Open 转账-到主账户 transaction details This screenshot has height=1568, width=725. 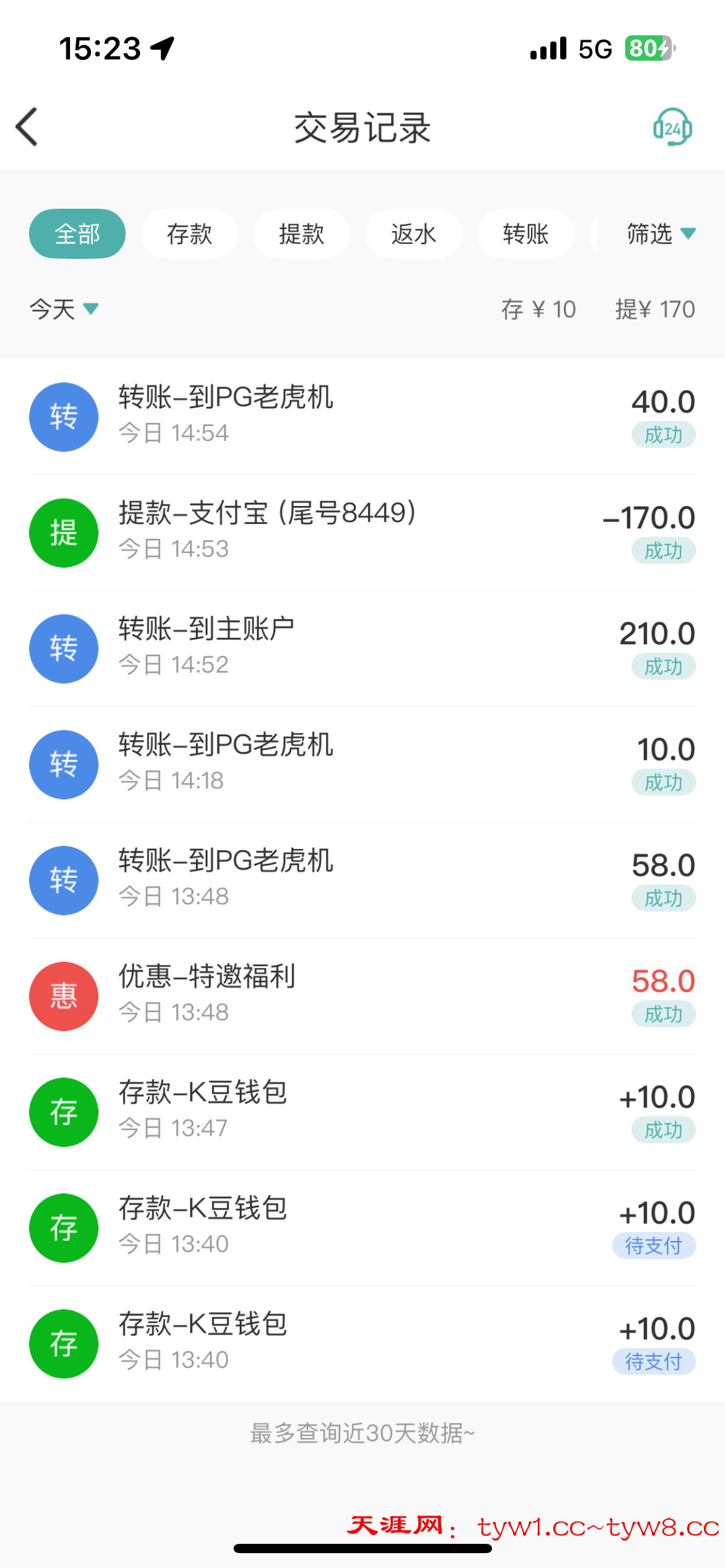362,648
